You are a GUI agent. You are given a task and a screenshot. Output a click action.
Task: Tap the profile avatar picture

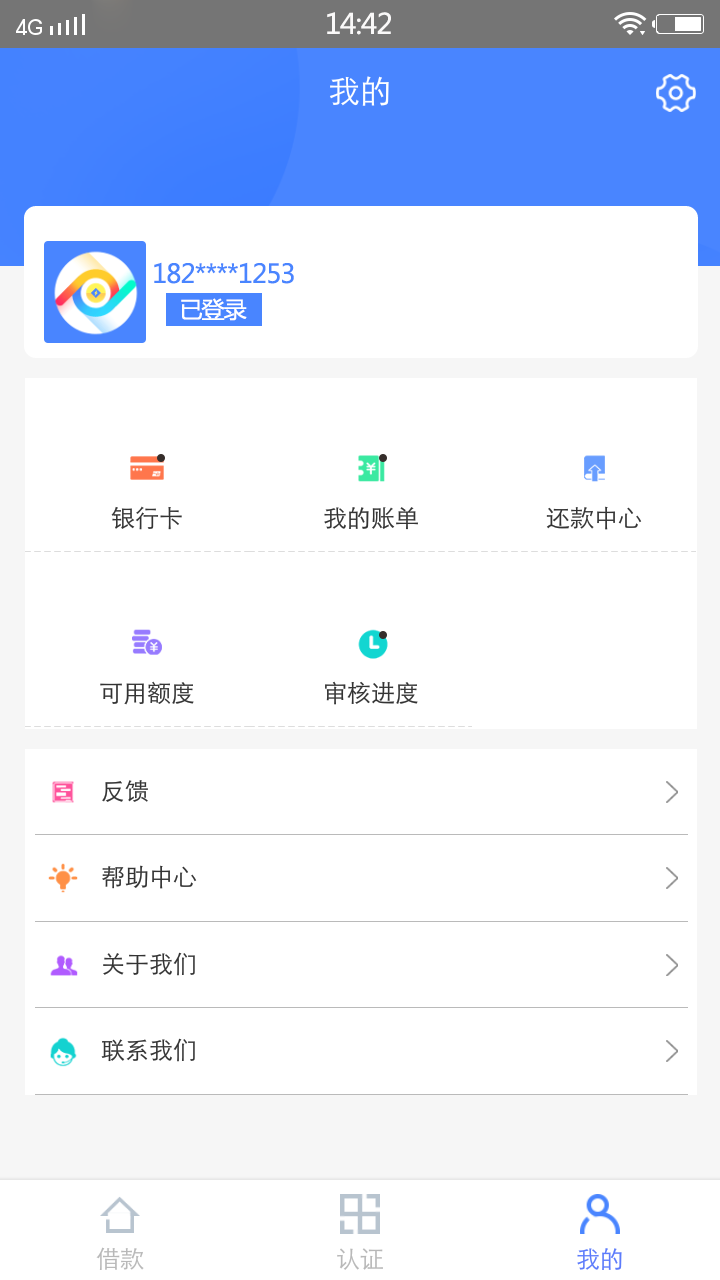[x=95, y=292]
